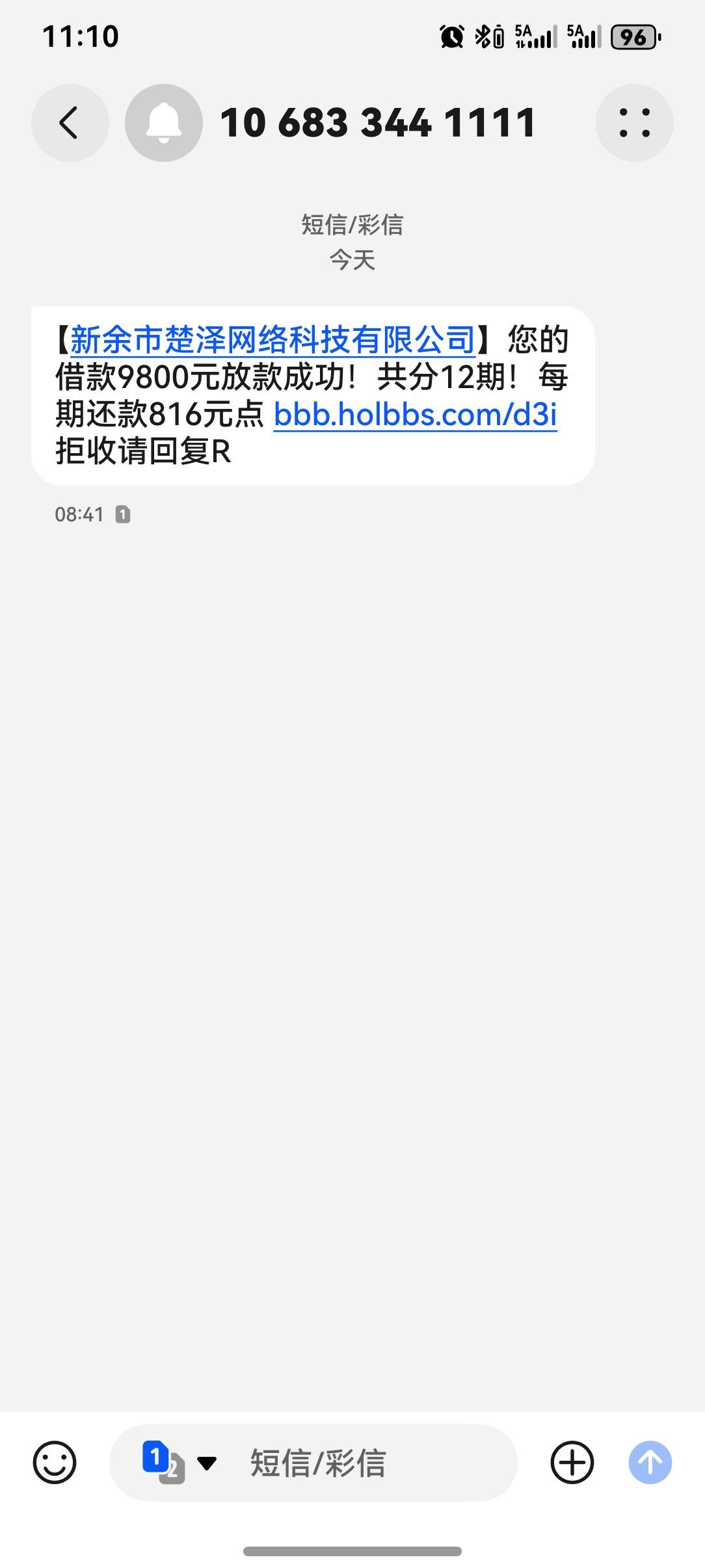
Task: Open the sender's bell avatar
Action: pos(164,123)
